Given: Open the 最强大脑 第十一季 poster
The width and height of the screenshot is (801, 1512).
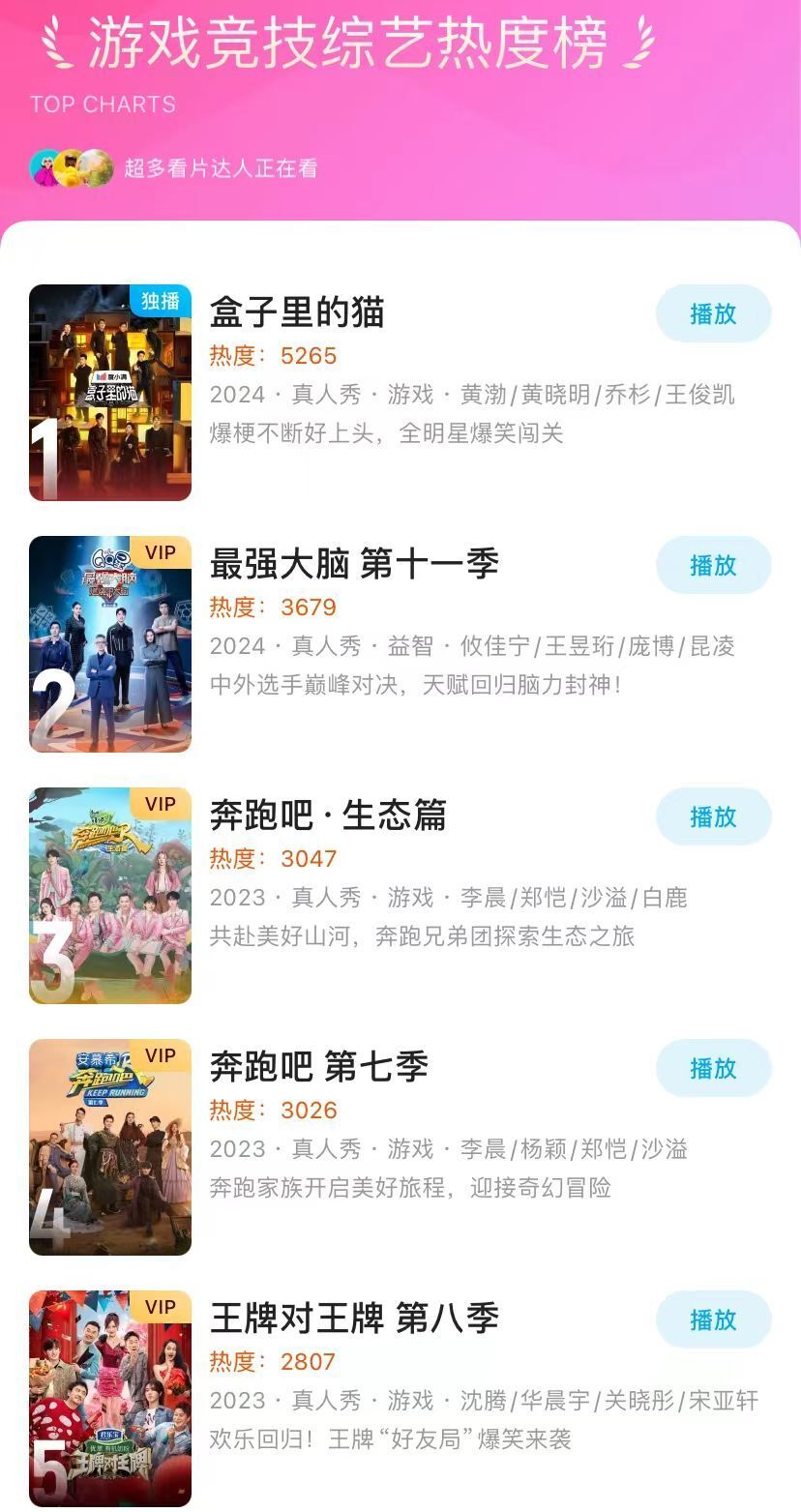Looking at the screenshot, I should click(x=110, y=644).
